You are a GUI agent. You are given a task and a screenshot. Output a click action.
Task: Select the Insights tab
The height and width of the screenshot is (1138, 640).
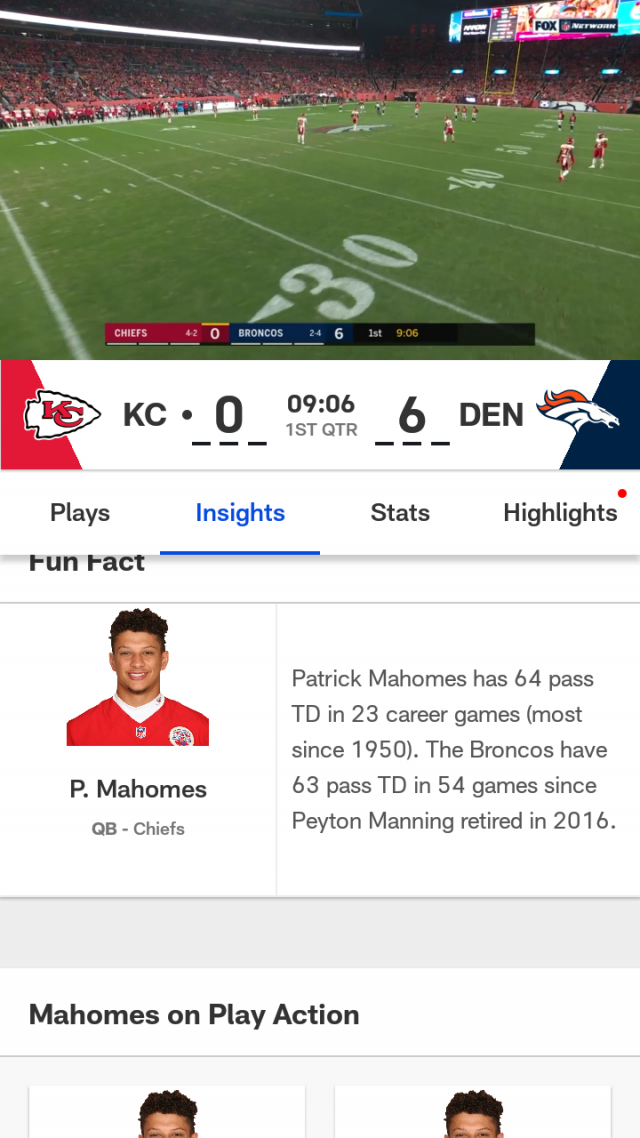pyautogui.click(x=240, y=513)
